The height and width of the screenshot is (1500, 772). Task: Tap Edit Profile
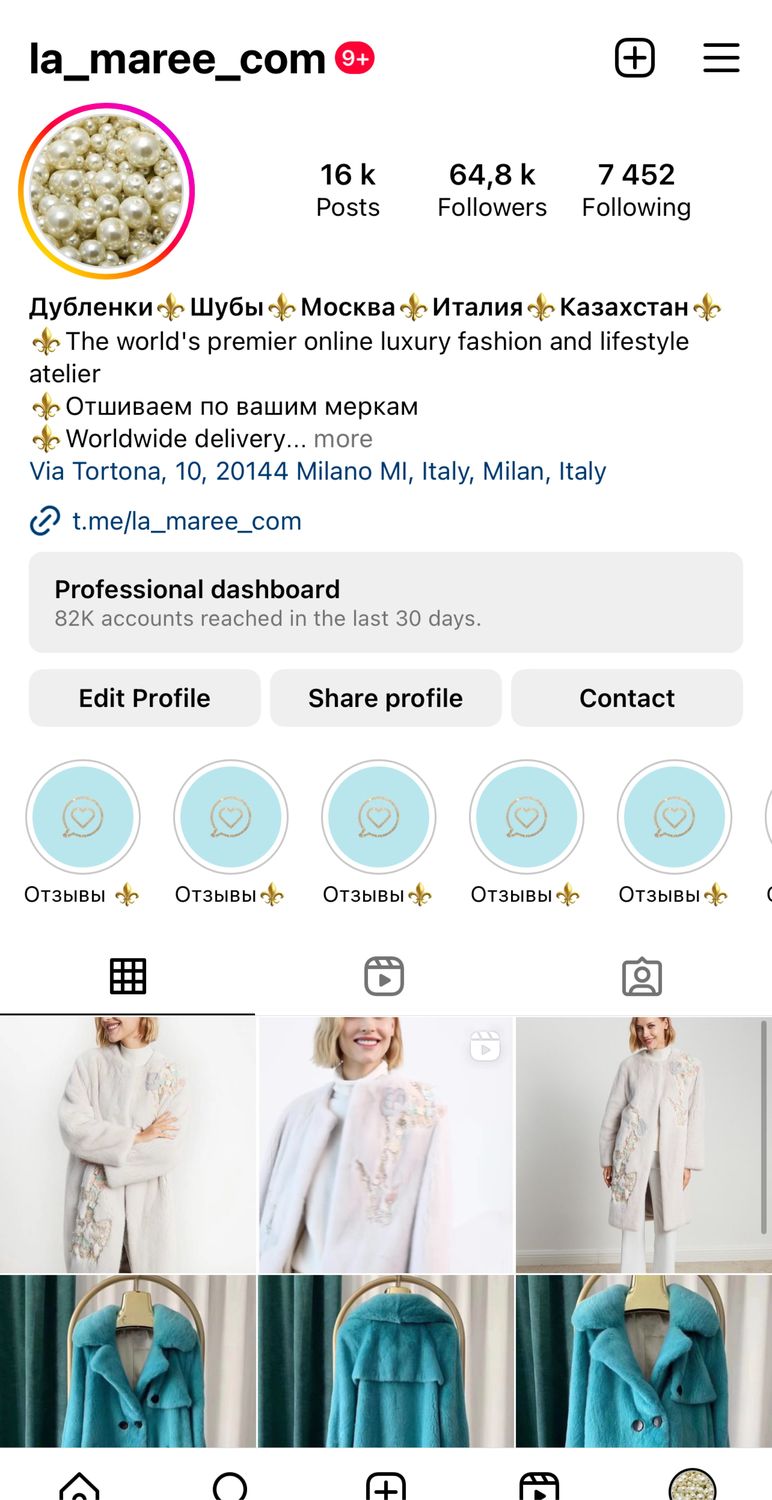pos(145,698)
